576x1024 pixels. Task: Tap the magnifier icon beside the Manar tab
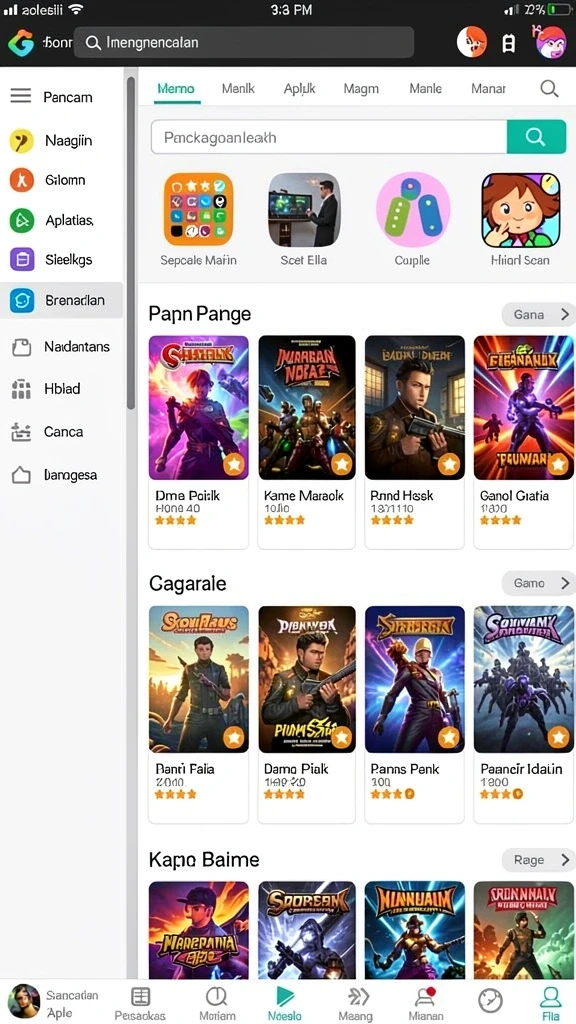tap(549, 89)
